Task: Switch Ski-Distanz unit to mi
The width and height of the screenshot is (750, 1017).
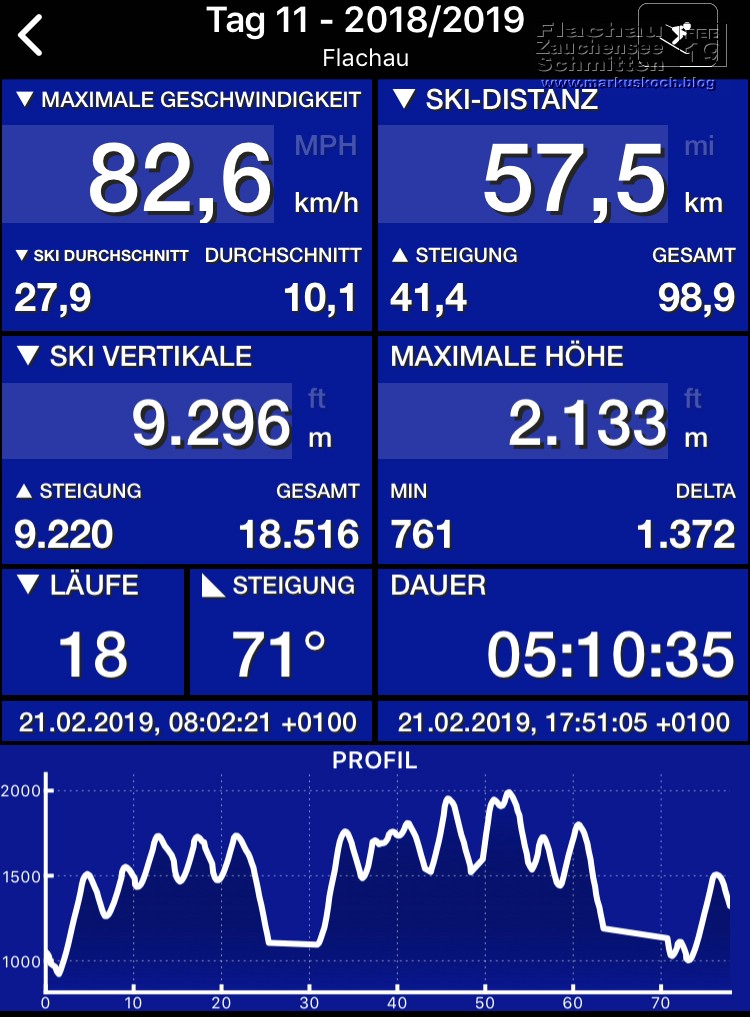Action: coord(700,146)
